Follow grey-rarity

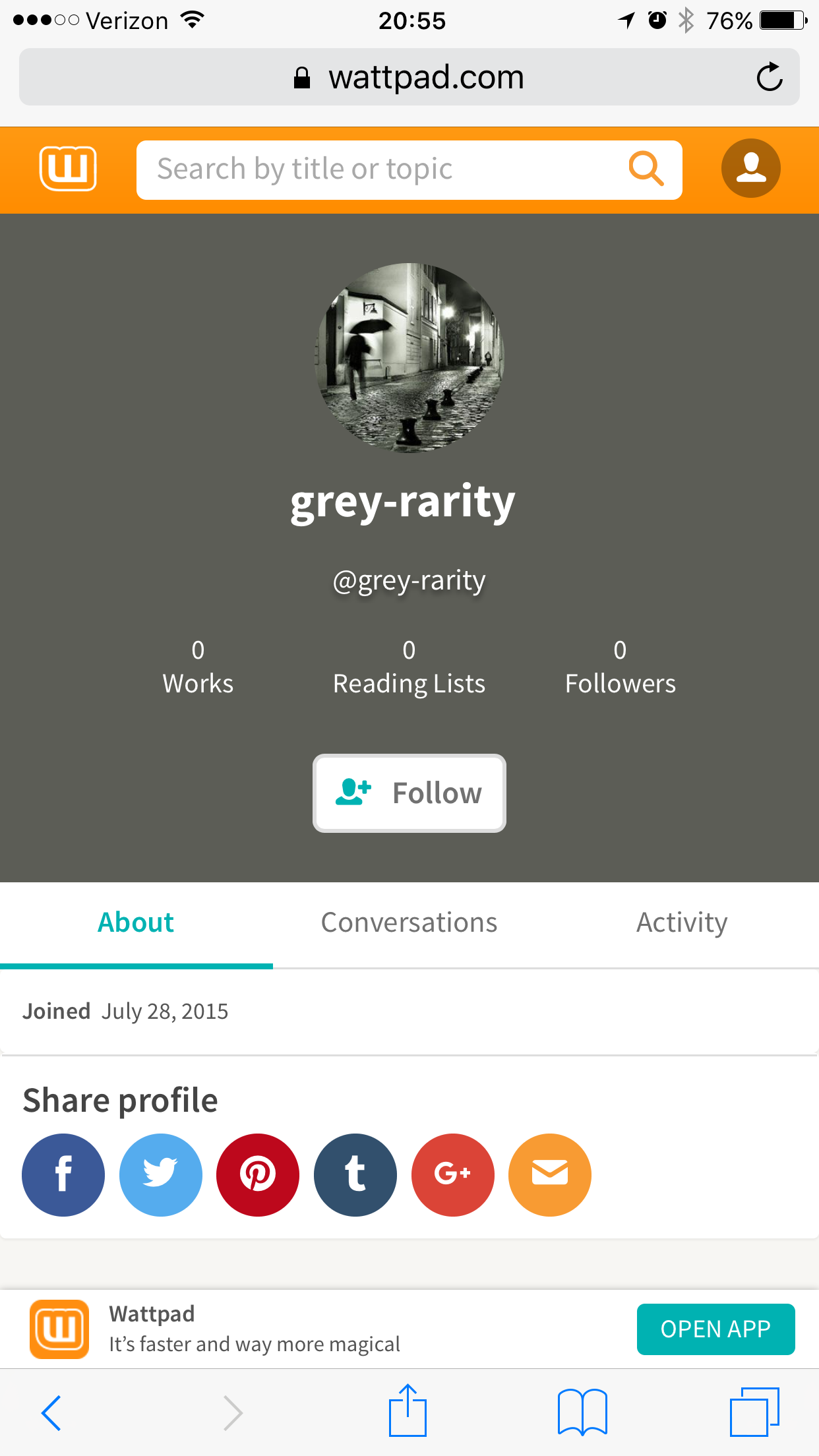[409, 793]
